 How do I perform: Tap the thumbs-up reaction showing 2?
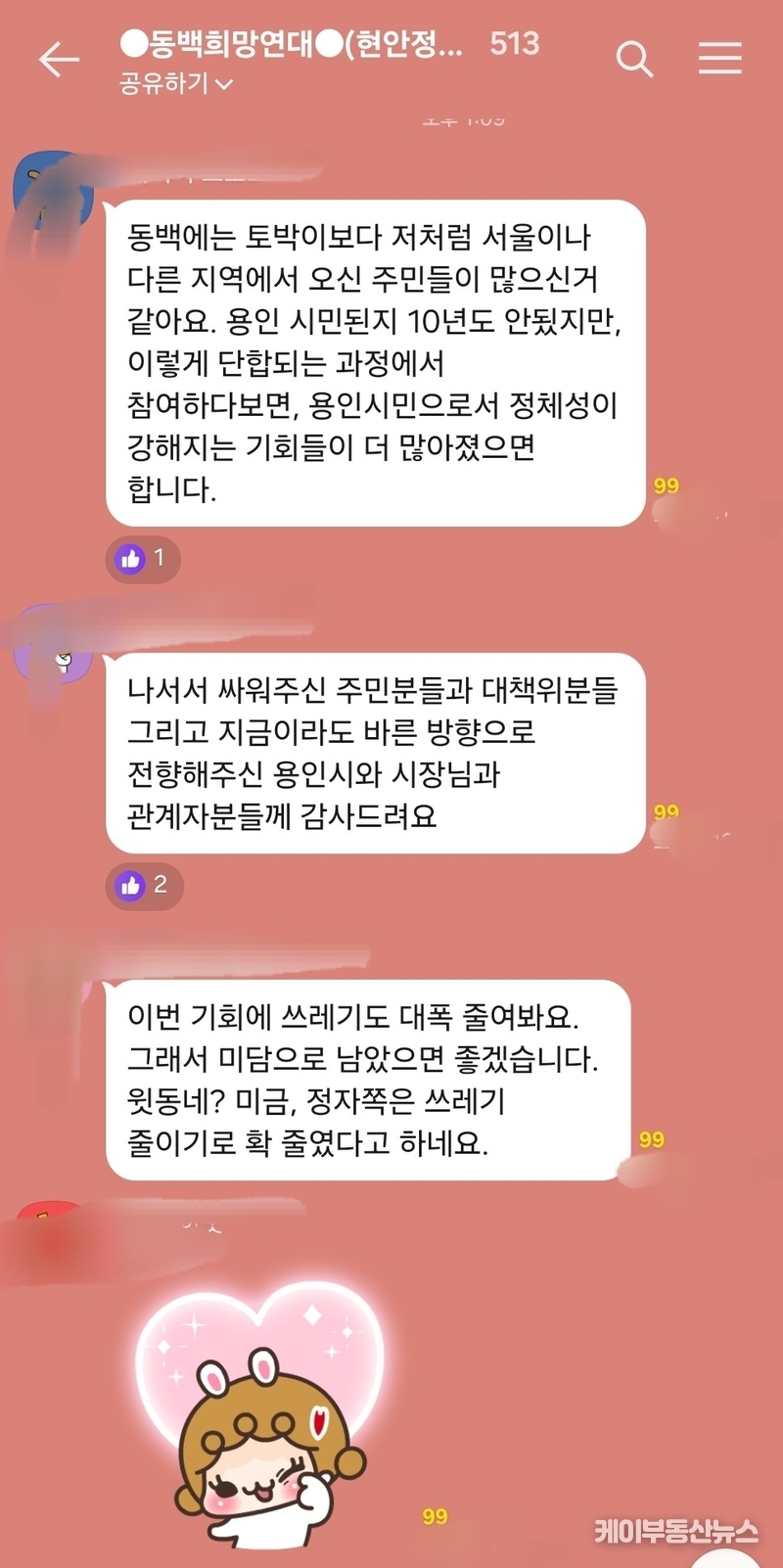[x=144, y=886]
